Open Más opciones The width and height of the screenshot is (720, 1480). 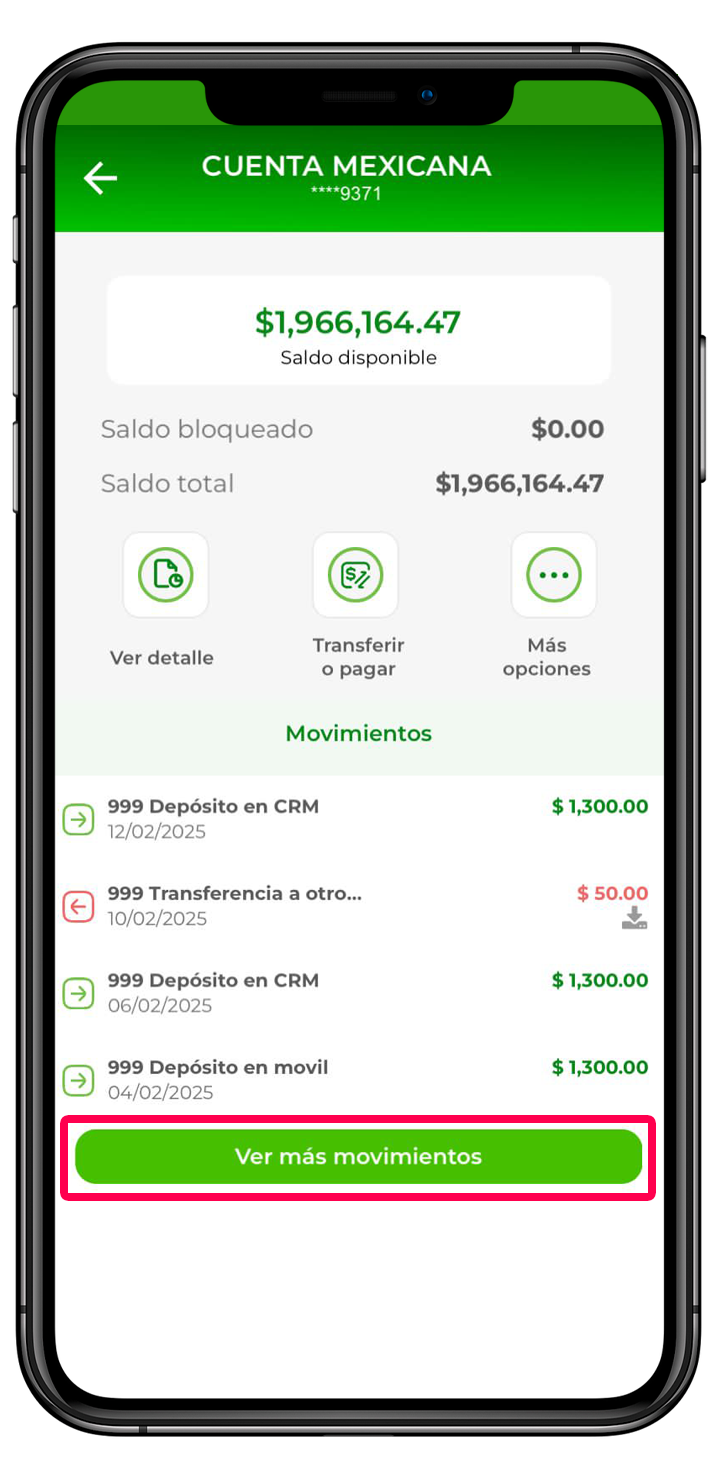click(x=553, y=575)
